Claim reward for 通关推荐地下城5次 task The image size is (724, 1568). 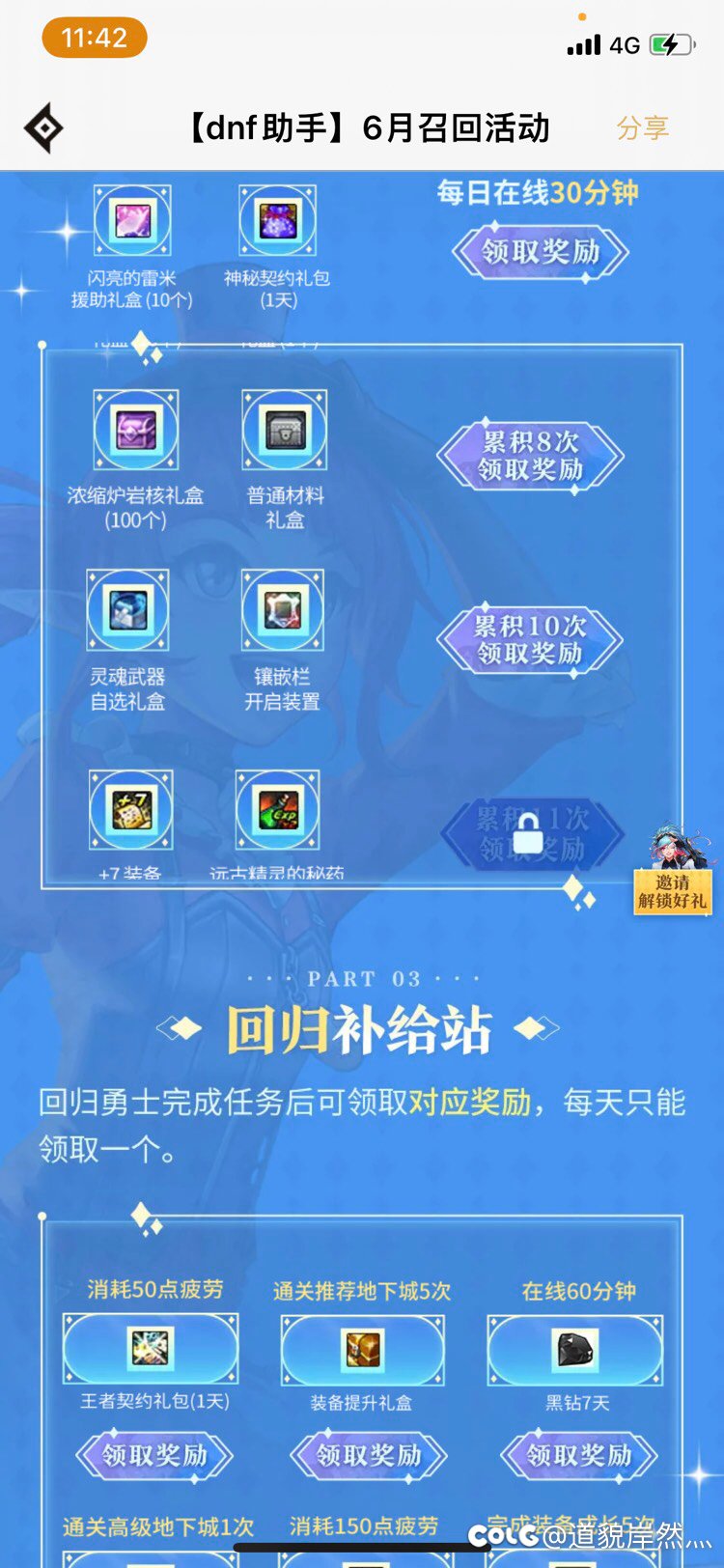(368, 1455)
